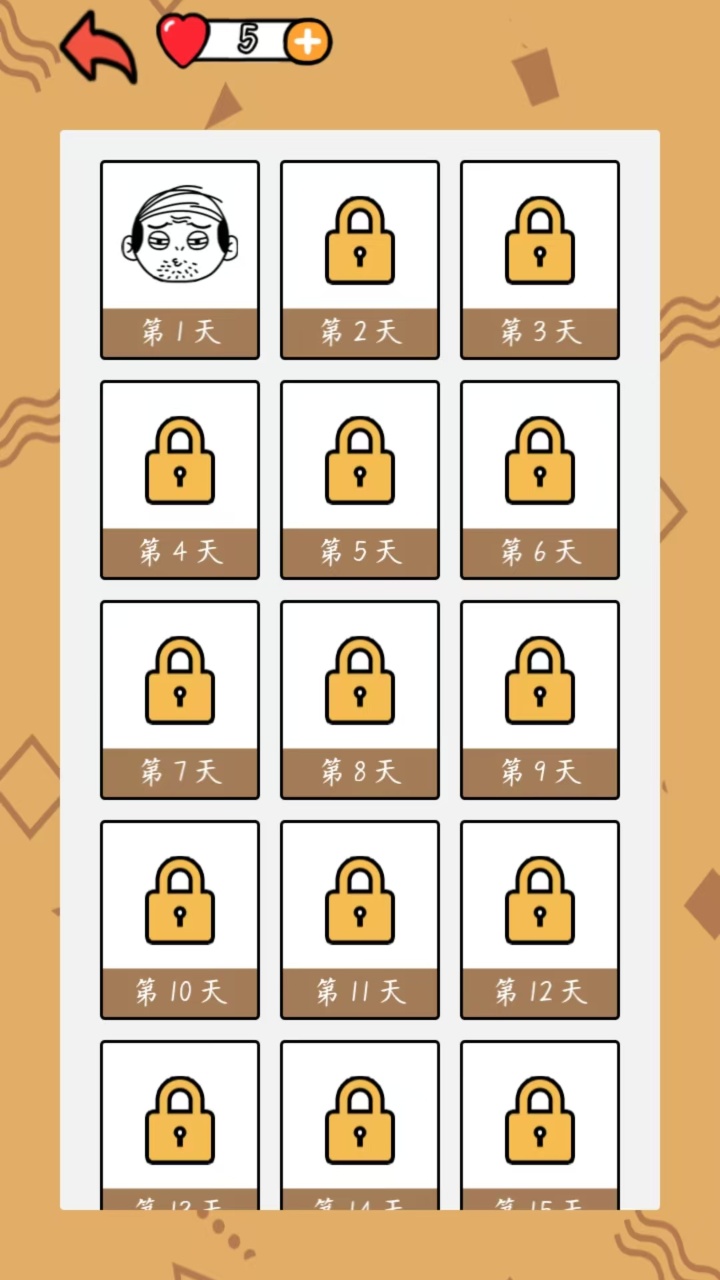Screen dimensions: 720x1280
Task: Tap the locked 第 11 天 level
Action: click(360, 919)
